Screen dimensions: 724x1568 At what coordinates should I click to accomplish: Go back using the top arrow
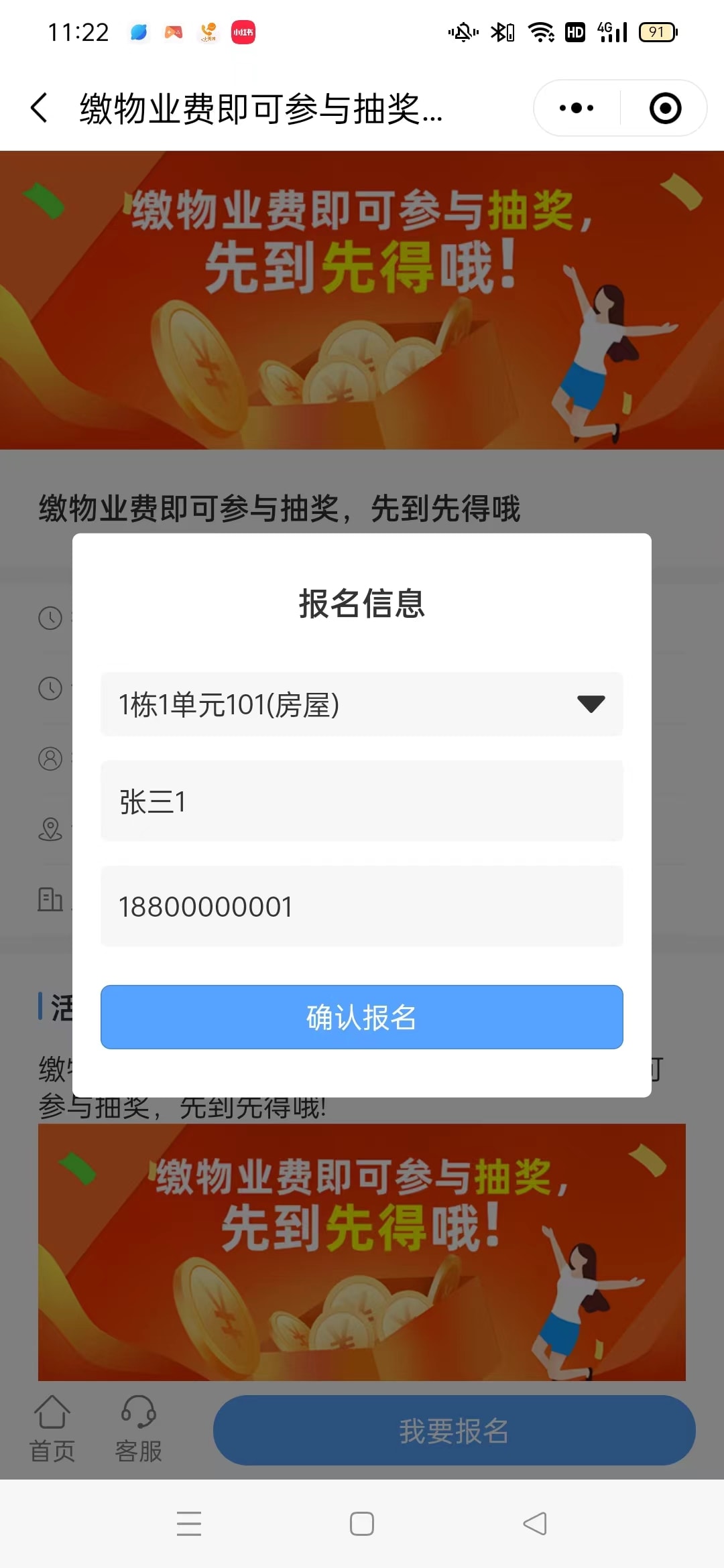click(40, 108)
